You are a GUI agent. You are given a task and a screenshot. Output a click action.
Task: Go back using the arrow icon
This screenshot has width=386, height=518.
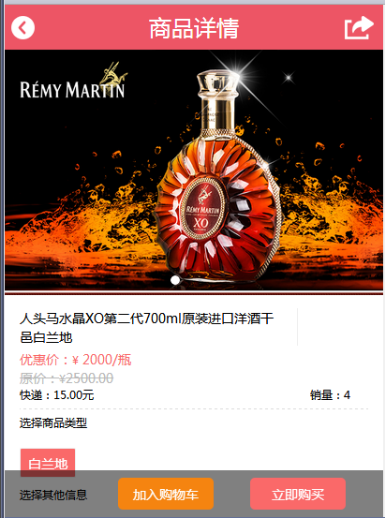pos(23,28)
